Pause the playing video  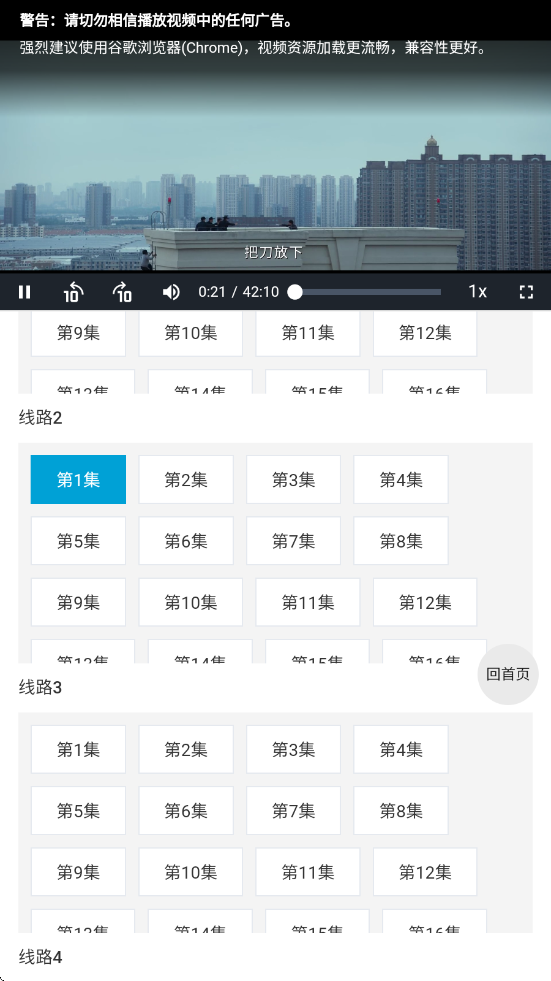click(x=24, y=292)
